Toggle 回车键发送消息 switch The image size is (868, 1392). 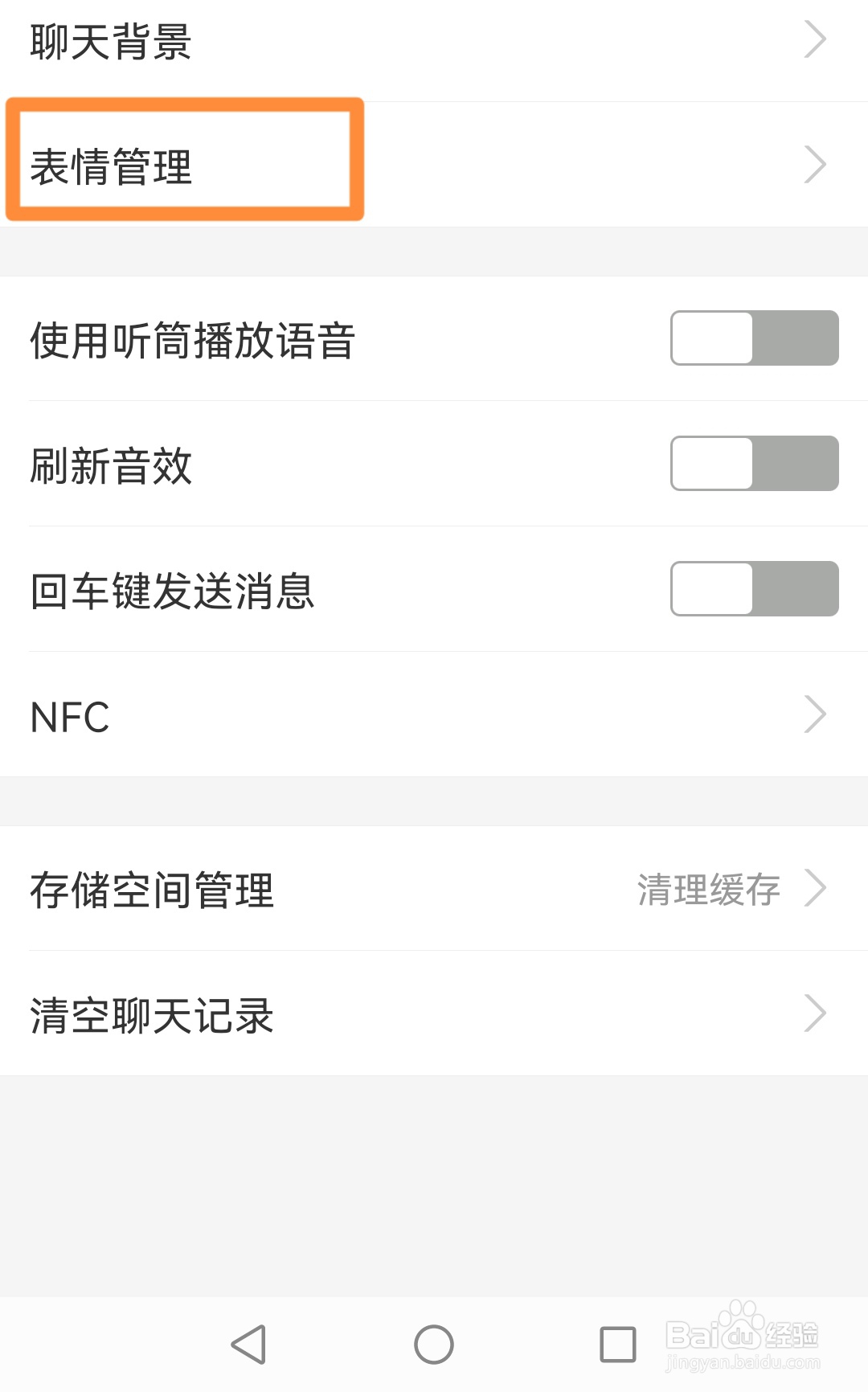pyautogui.click(x=754, y=589)
